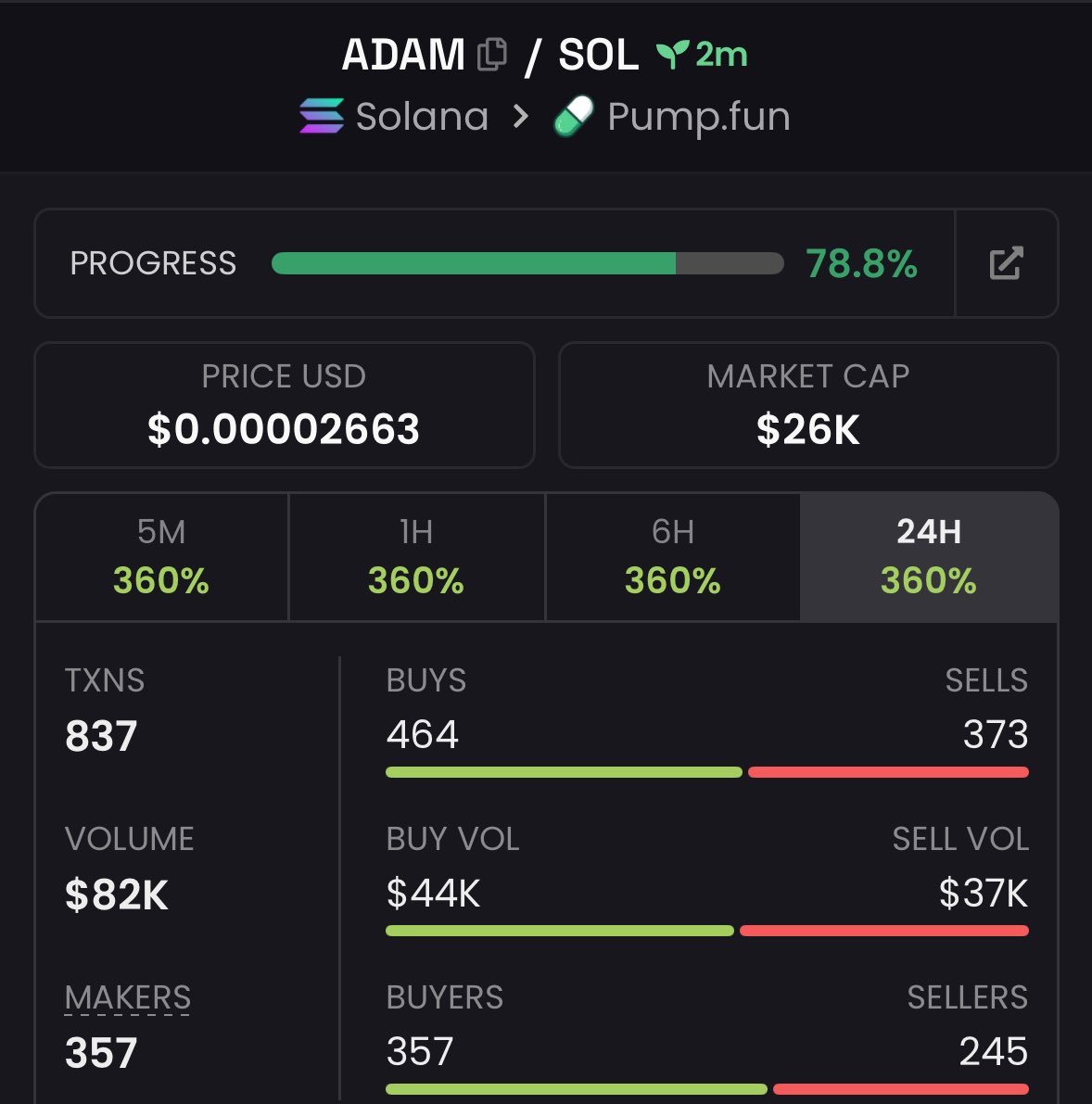Open the bonding curve external link
The height and width of the screenshot is (1104, 1092).
[1006, 263]
